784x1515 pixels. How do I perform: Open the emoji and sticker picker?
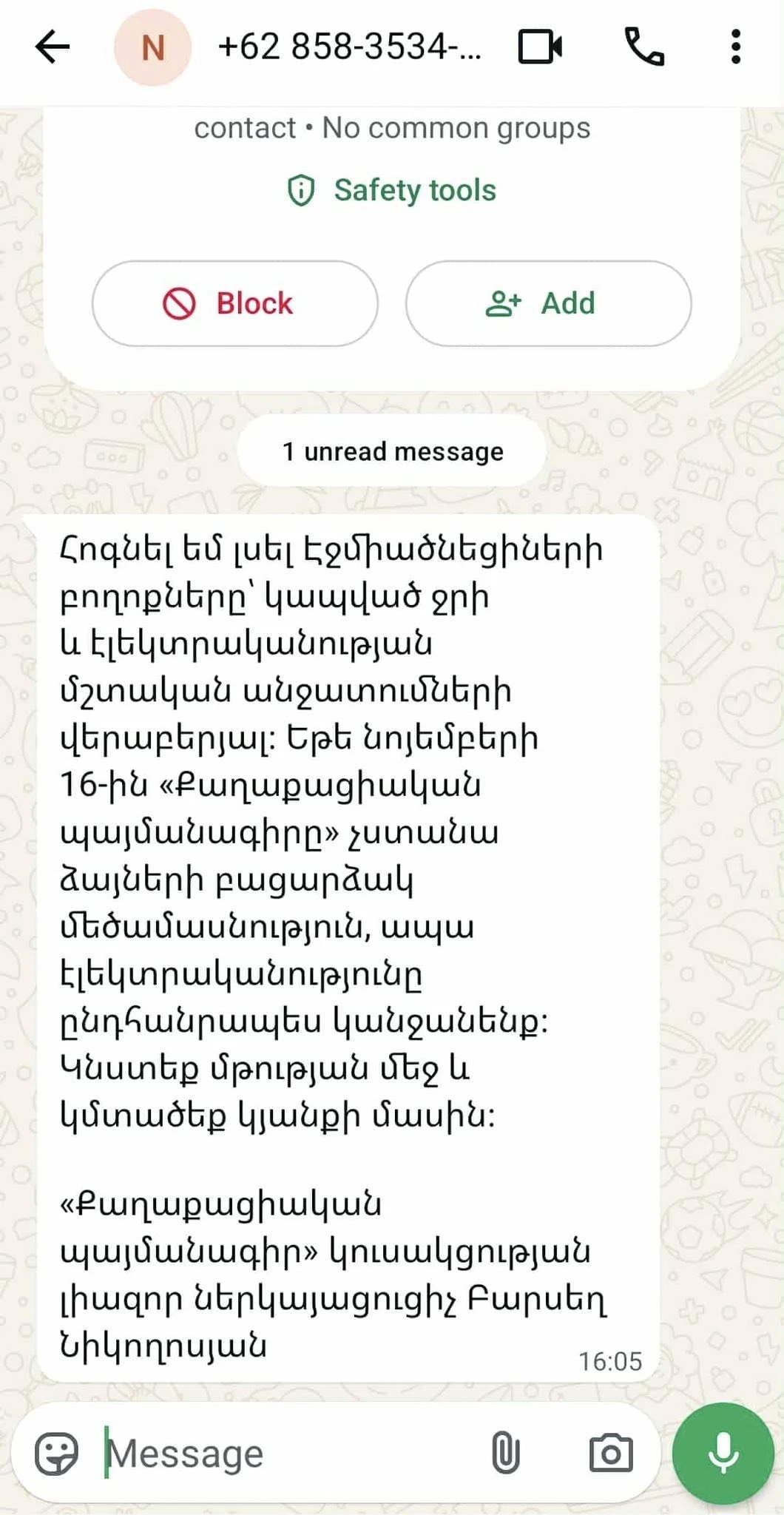[x=56, y=1454]
